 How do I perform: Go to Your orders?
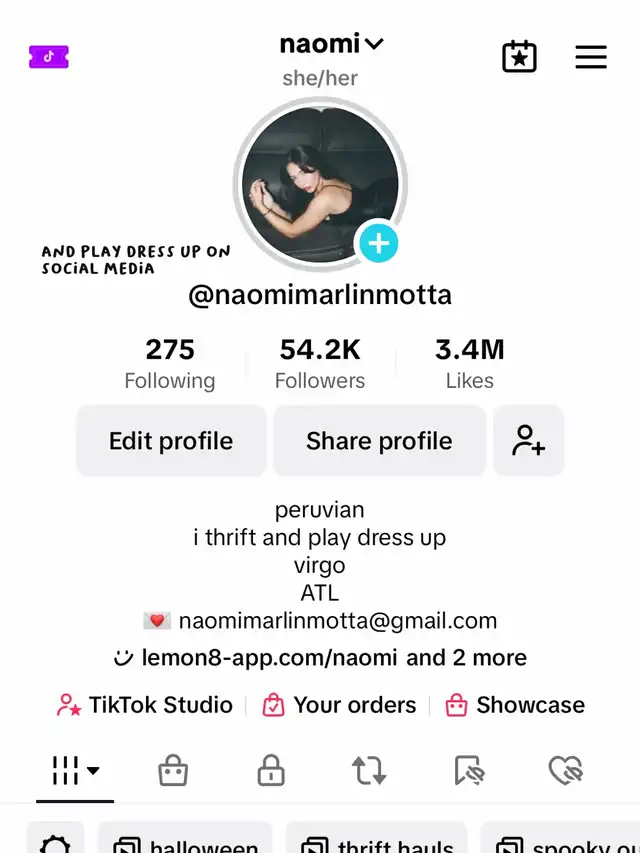(340, 705)
